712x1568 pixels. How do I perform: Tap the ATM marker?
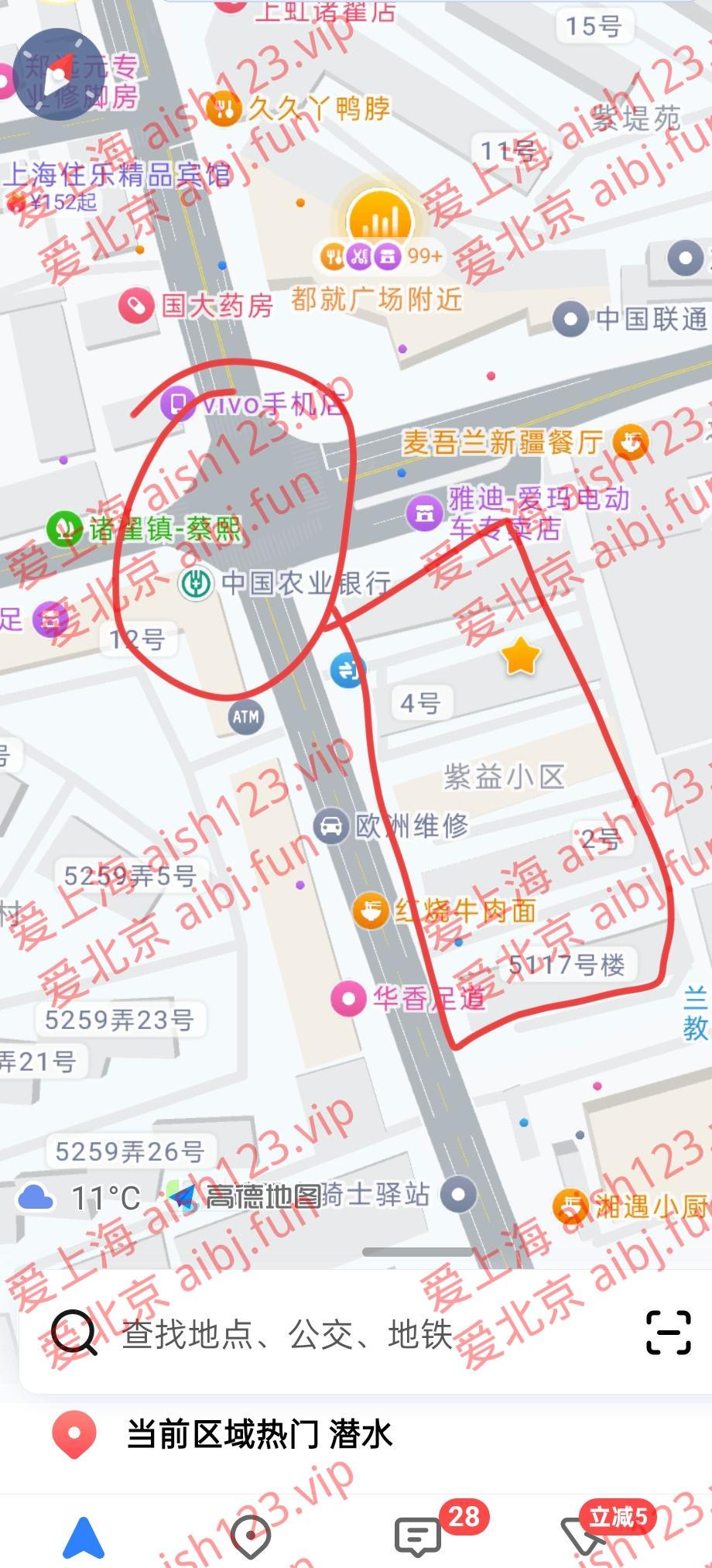pos(246,717)
